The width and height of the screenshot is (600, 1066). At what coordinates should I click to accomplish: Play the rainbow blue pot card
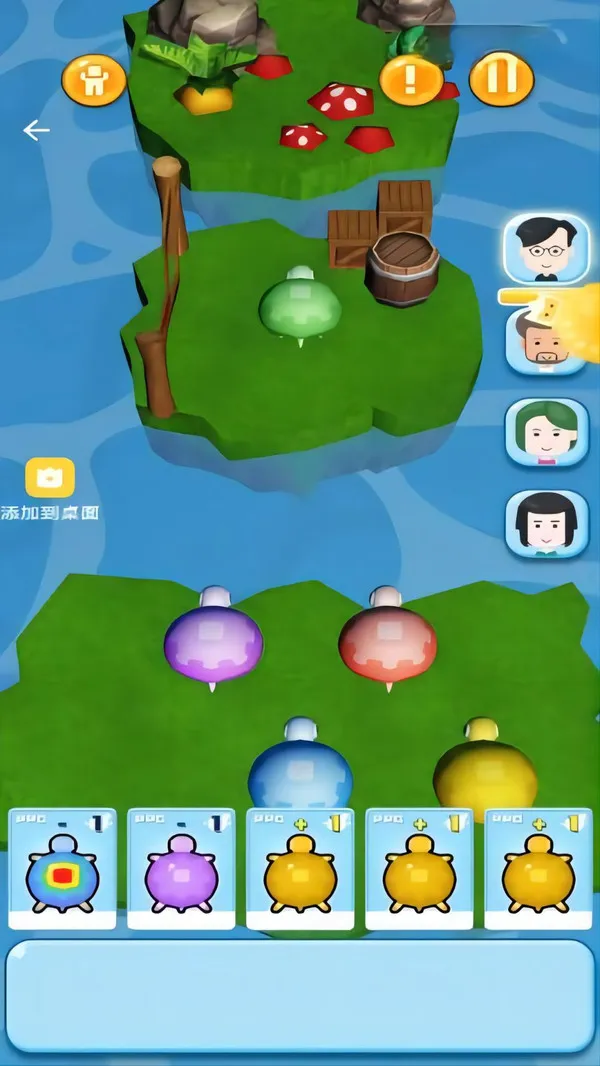tap(62, 868)
